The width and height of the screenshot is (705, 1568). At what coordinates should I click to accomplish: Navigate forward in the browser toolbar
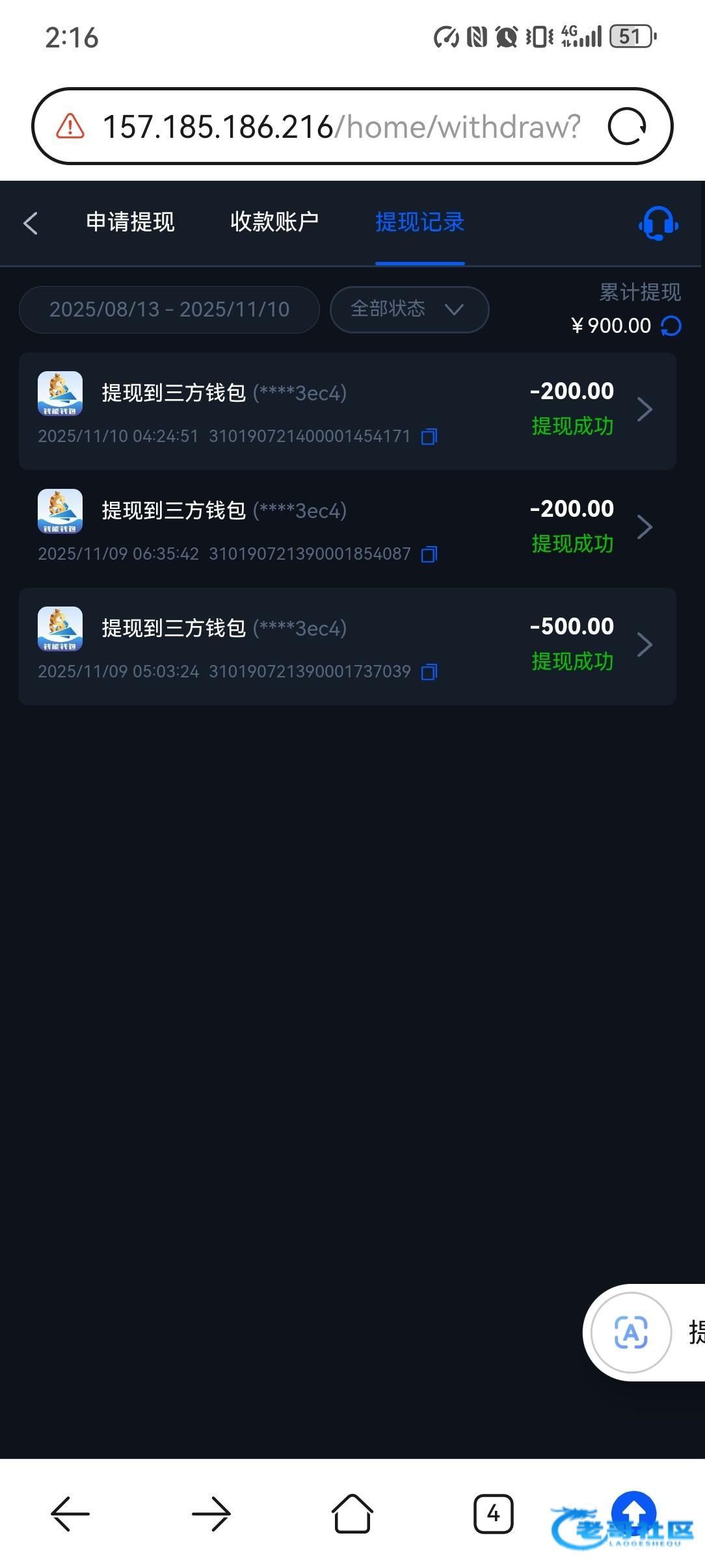coord(211,1514)
